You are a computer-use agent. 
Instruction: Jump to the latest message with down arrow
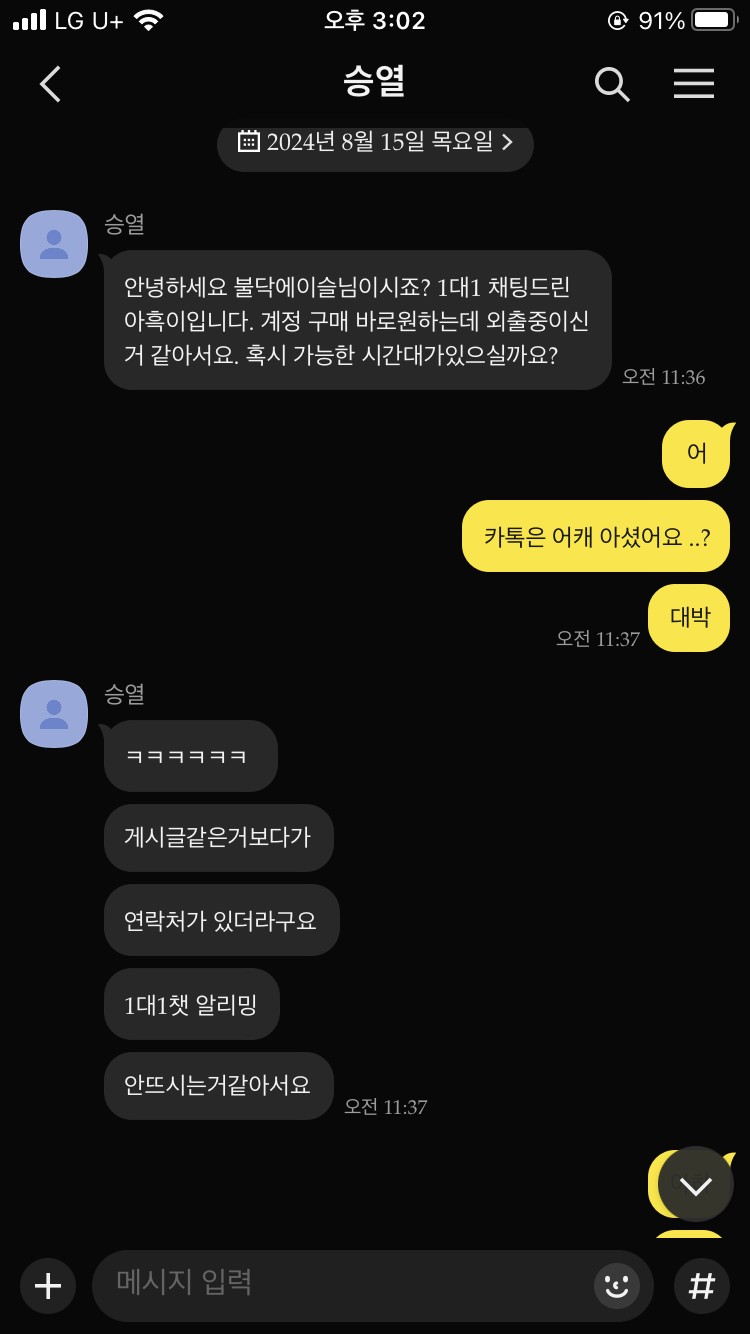coord(696,1185)
